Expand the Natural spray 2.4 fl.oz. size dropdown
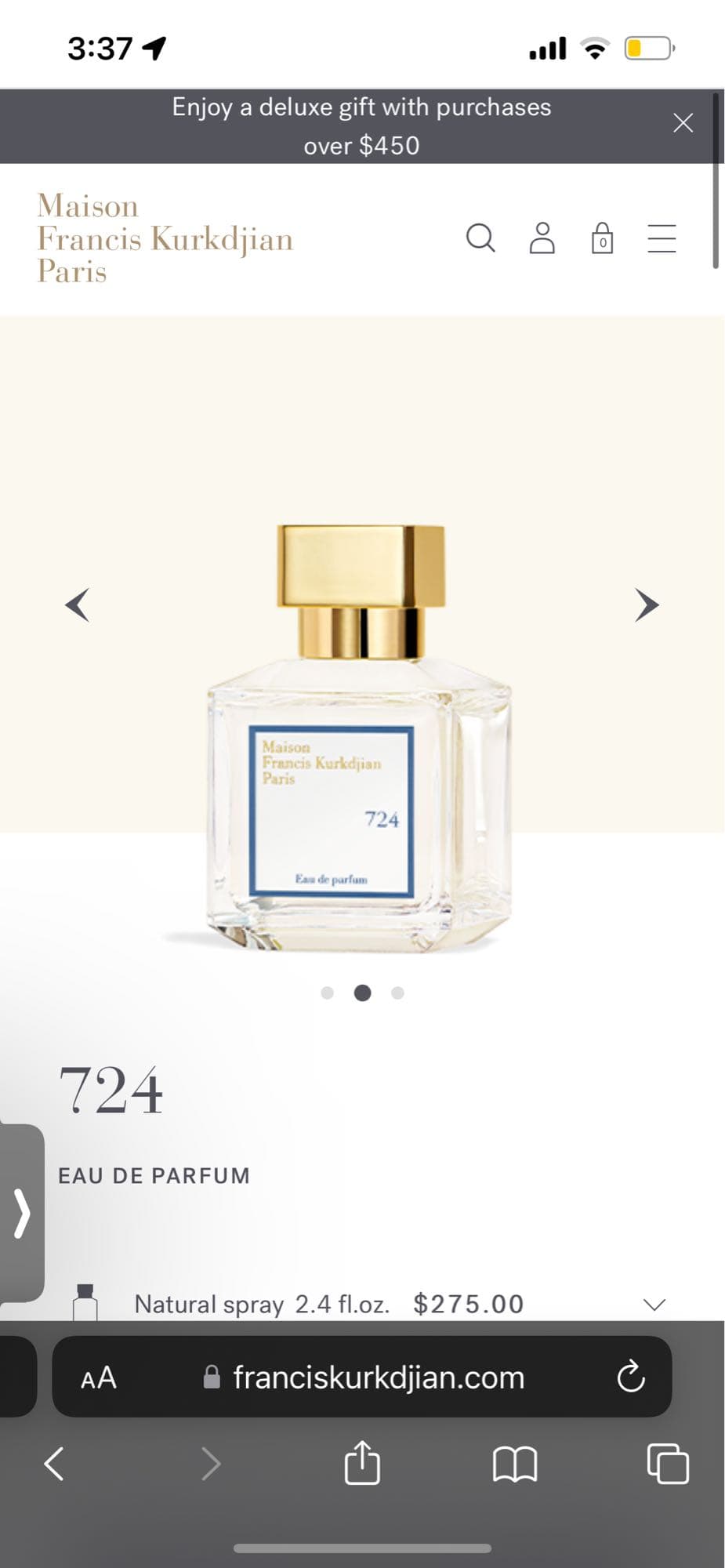Screen dimensions: 725x1568 coord(654,1304)
